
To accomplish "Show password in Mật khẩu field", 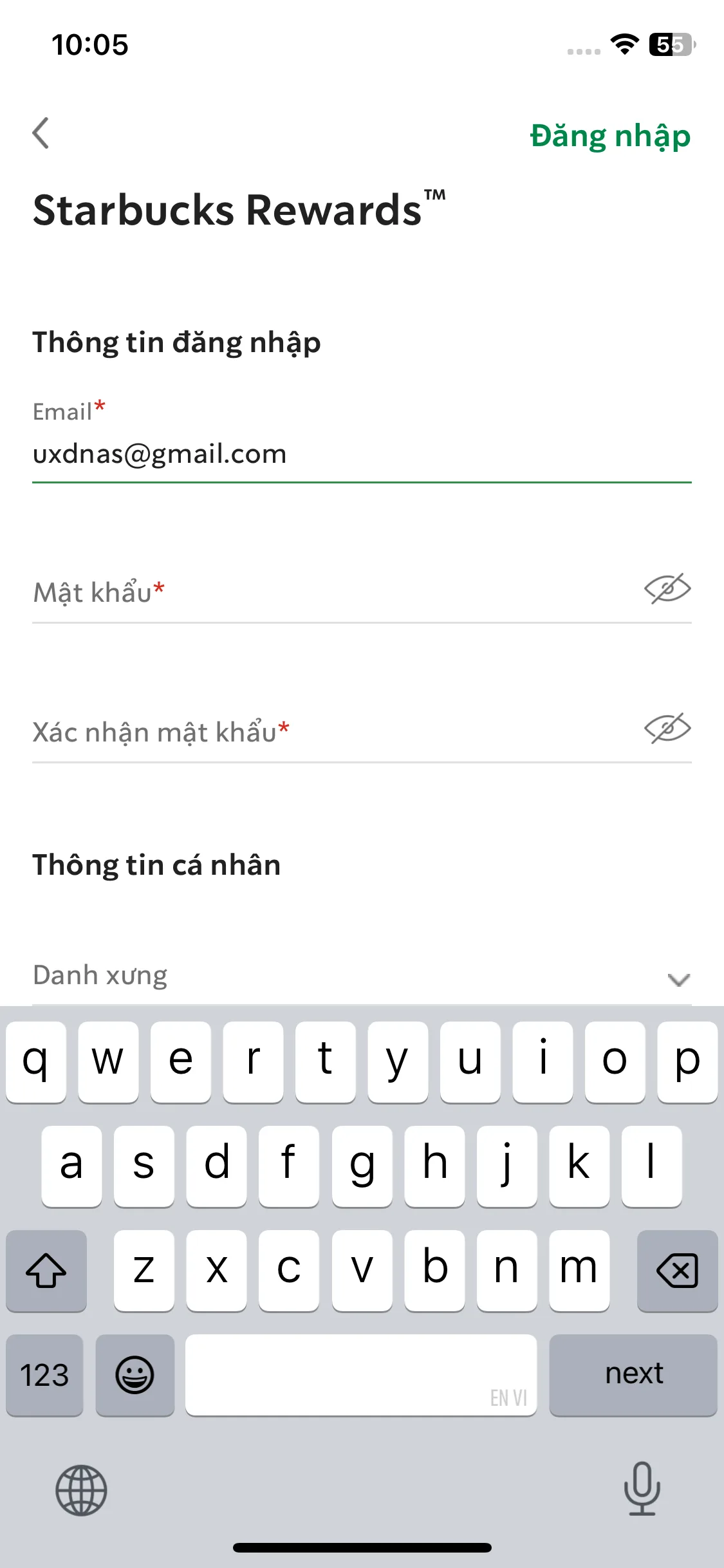I will pos(667,589).
